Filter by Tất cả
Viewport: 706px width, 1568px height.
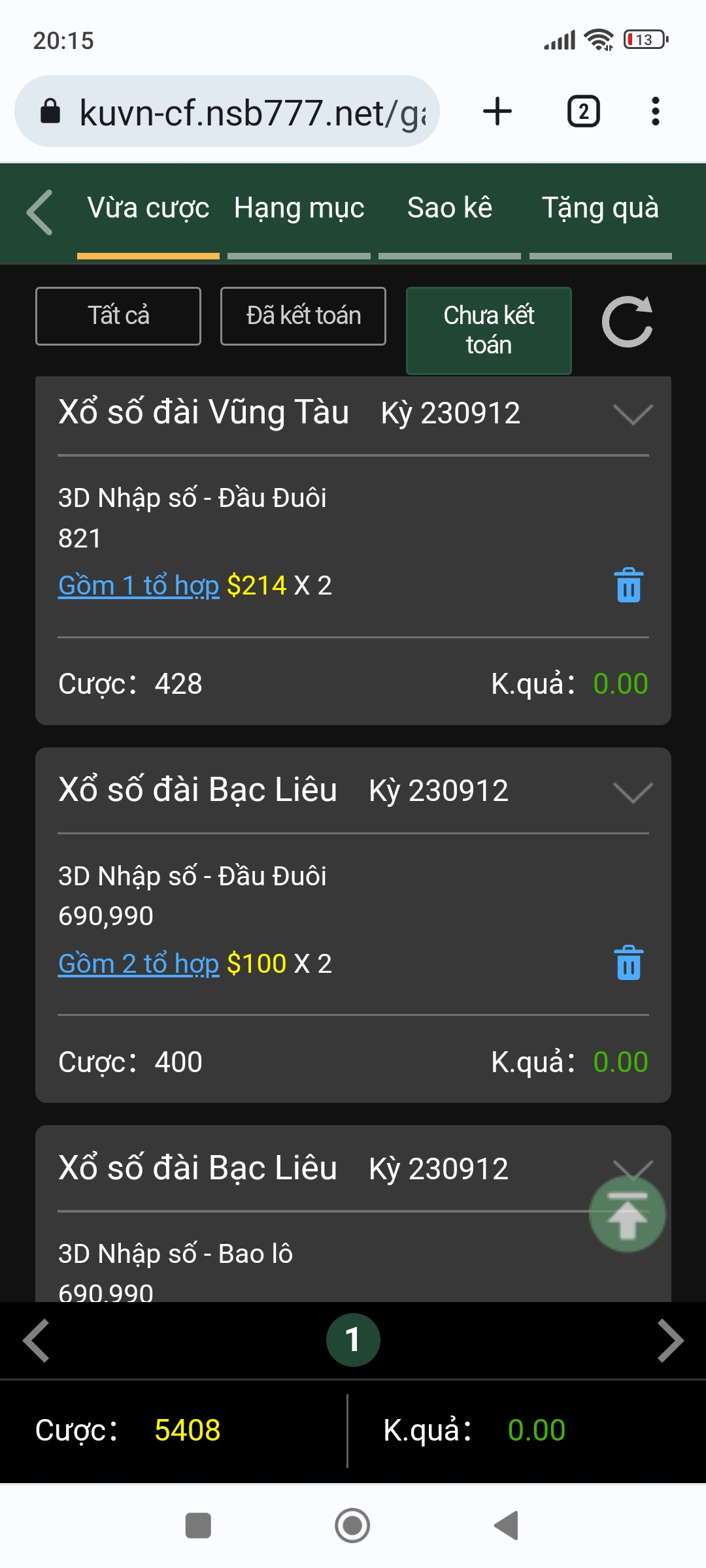(118, 316)
